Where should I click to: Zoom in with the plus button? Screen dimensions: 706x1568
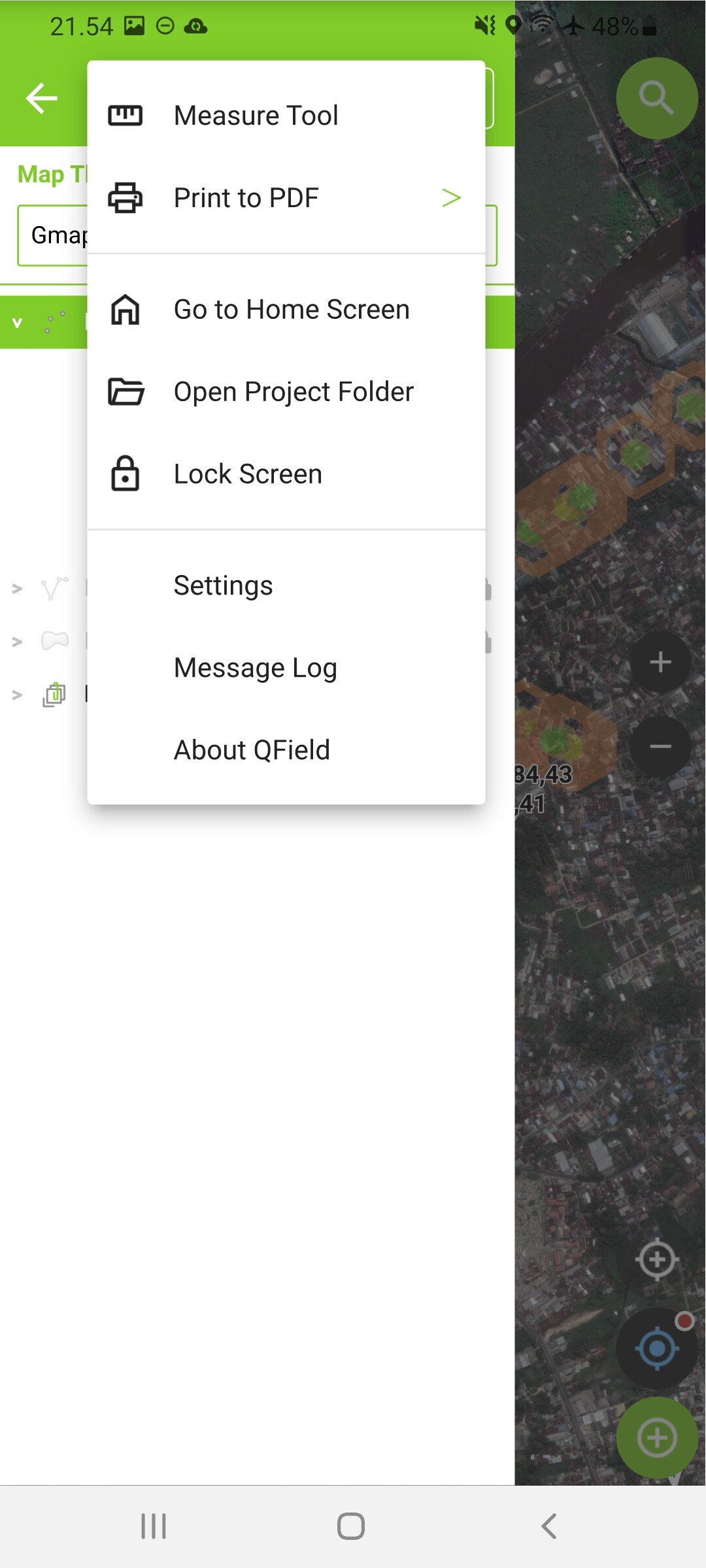point(660,662)
